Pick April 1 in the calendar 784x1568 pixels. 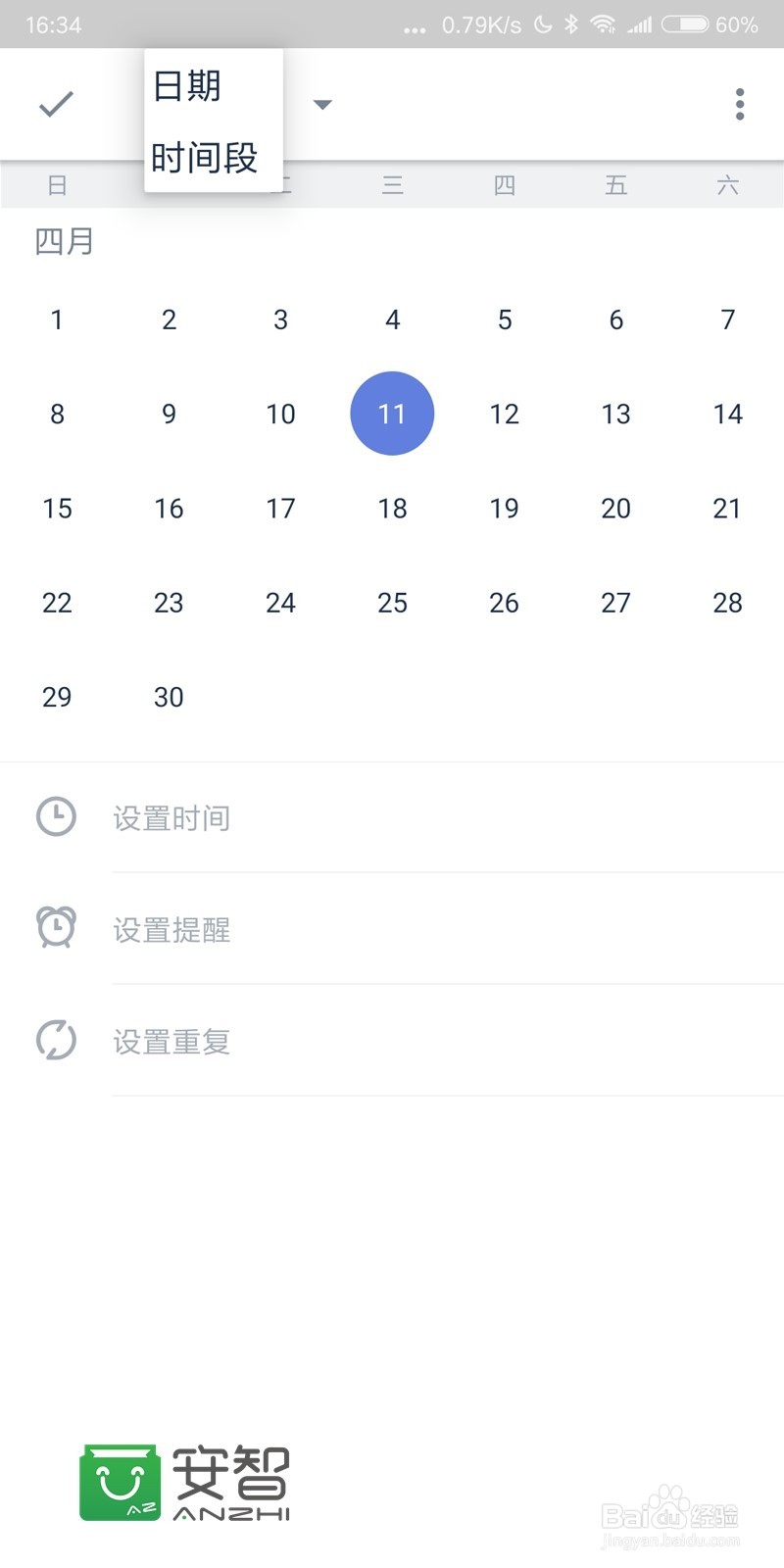point(57,319)
